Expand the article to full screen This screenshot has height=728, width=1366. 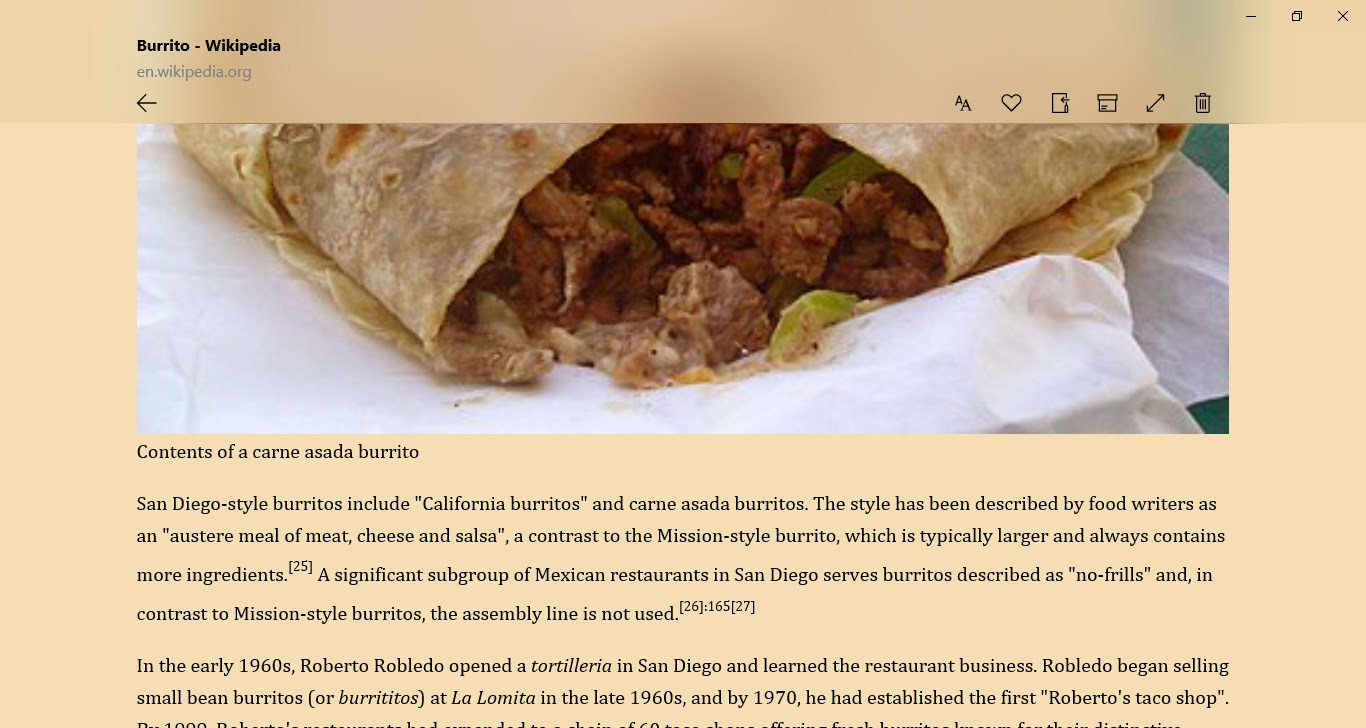(x=1155, y=103)
